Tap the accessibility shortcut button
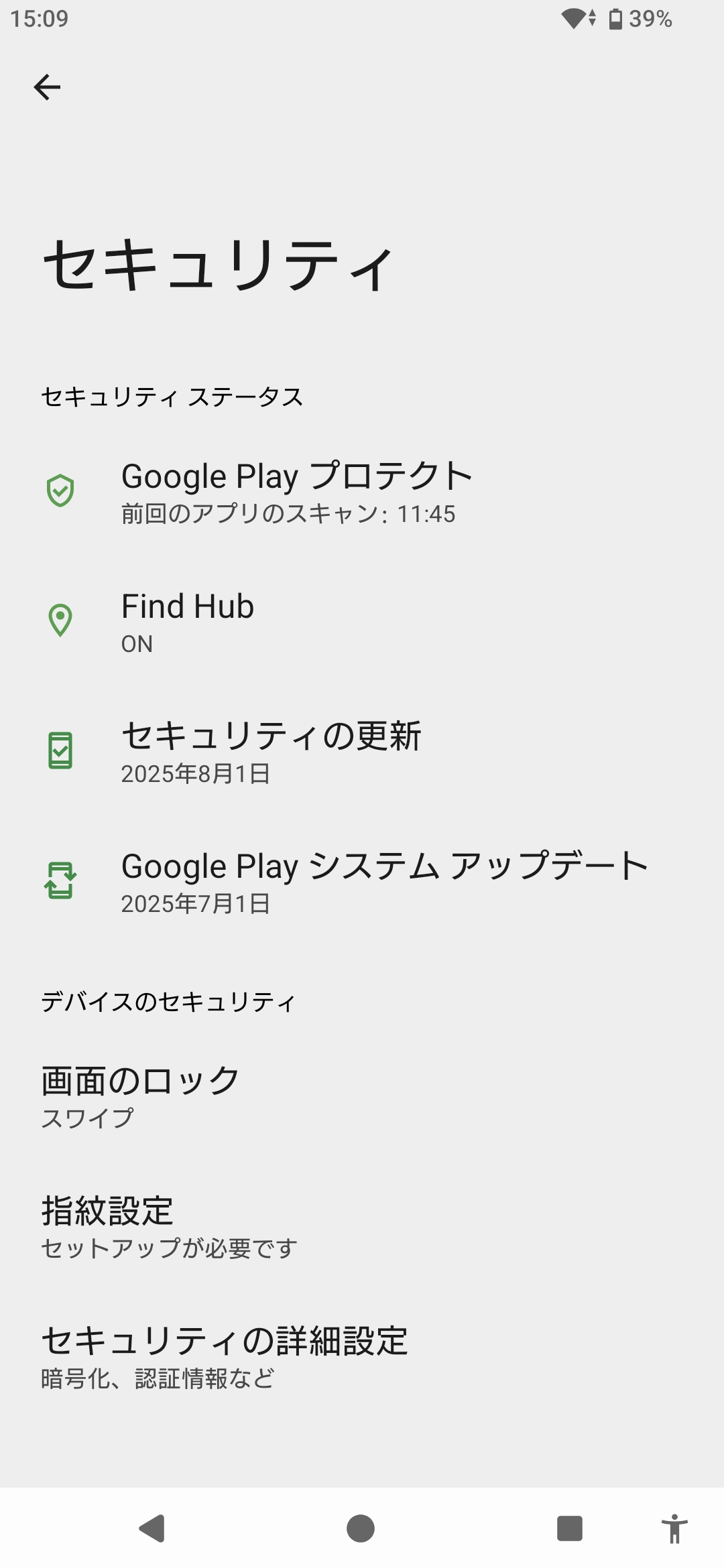The height and width of the screenshot is (1568, 724). pyautogui.click(x=674, y=1528)
